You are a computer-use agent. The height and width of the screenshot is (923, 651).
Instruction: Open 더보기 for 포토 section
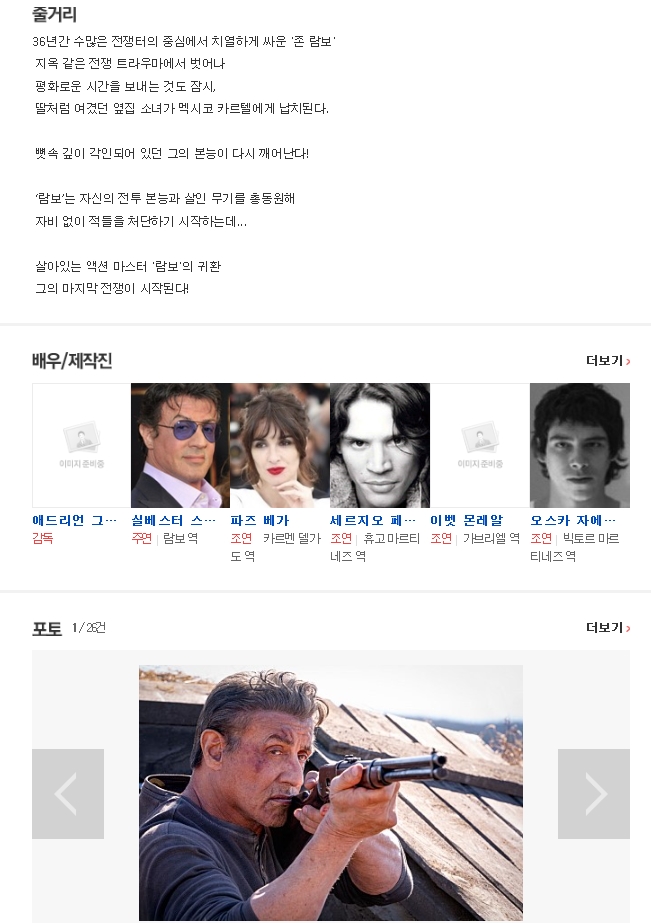click(607, 628)
